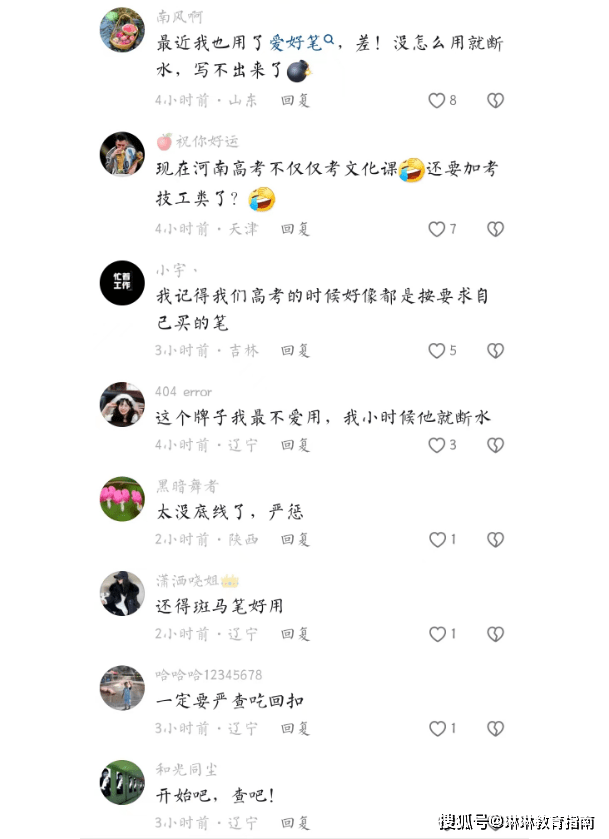Reply to 404 error's comment
The image size is (609, 839).
[295, 445]
